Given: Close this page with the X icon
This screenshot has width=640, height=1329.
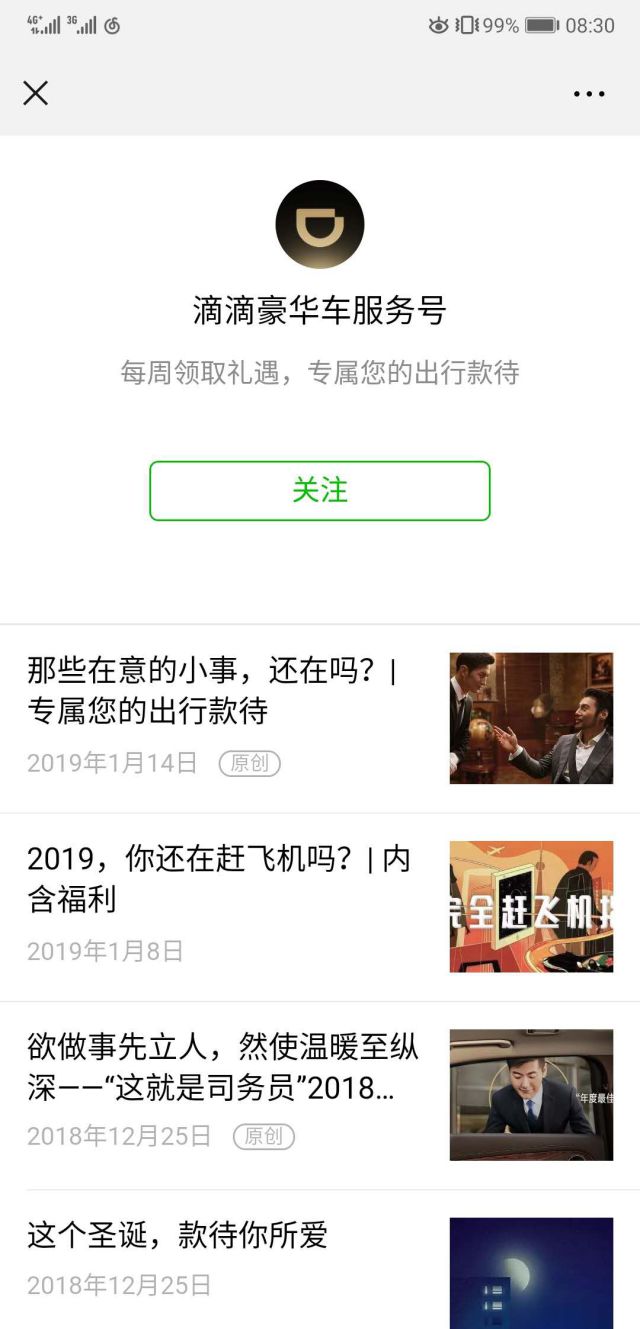Looking at the screenshot, I should [36, 93].
